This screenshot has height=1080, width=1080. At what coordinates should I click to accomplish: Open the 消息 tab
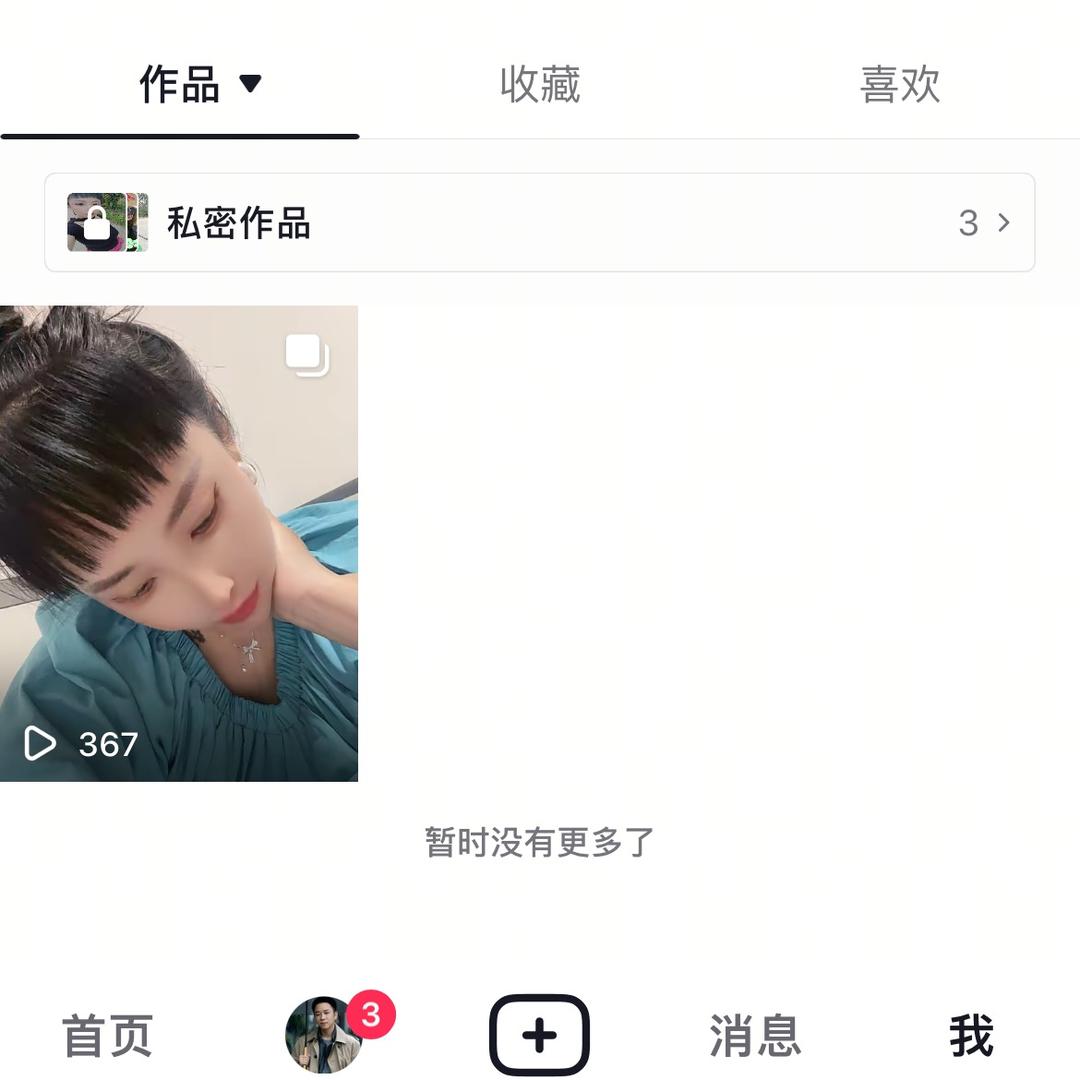pyautogui.click(x=755, y=1035)
